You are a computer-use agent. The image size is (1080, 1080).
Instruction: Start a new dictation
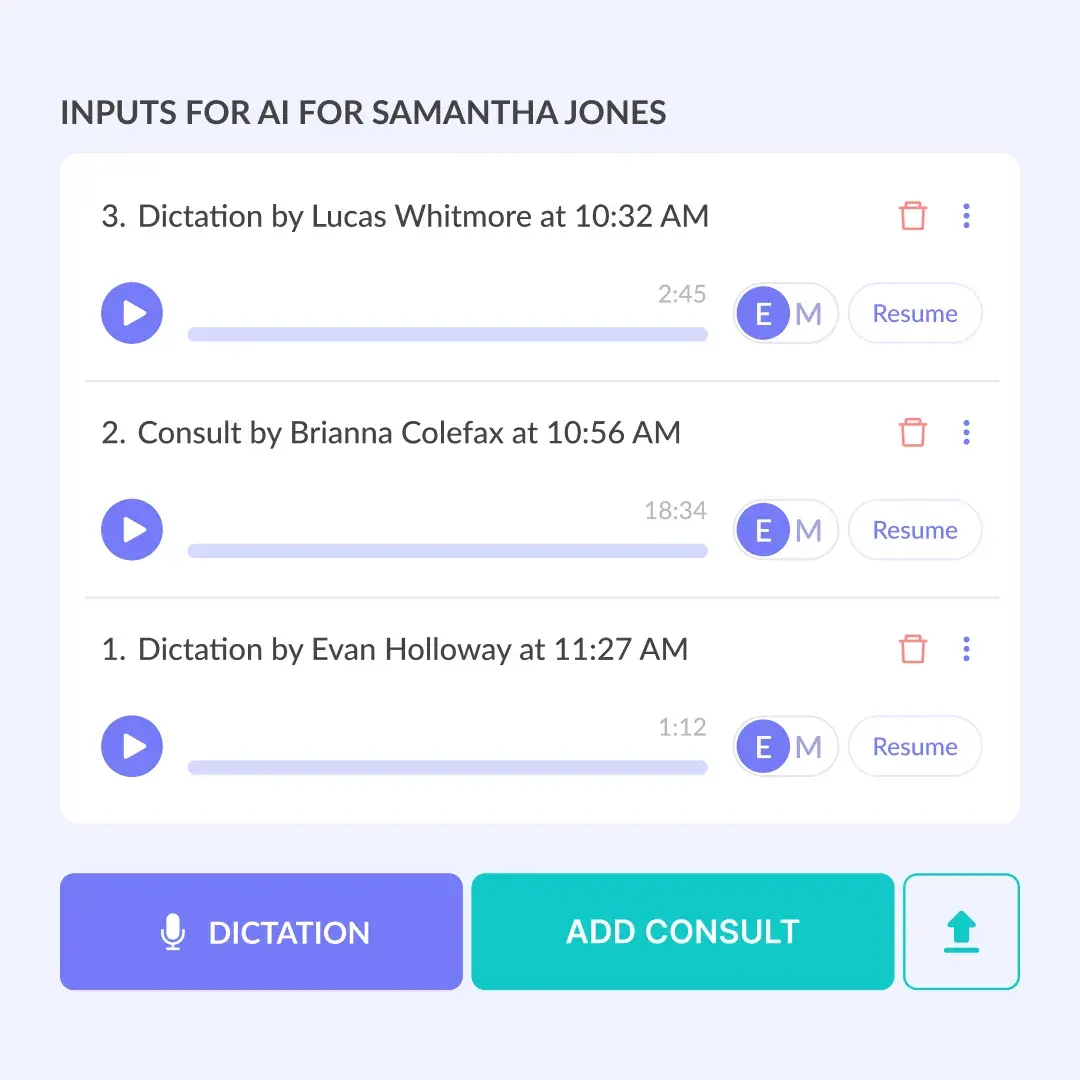click(261, 931)
